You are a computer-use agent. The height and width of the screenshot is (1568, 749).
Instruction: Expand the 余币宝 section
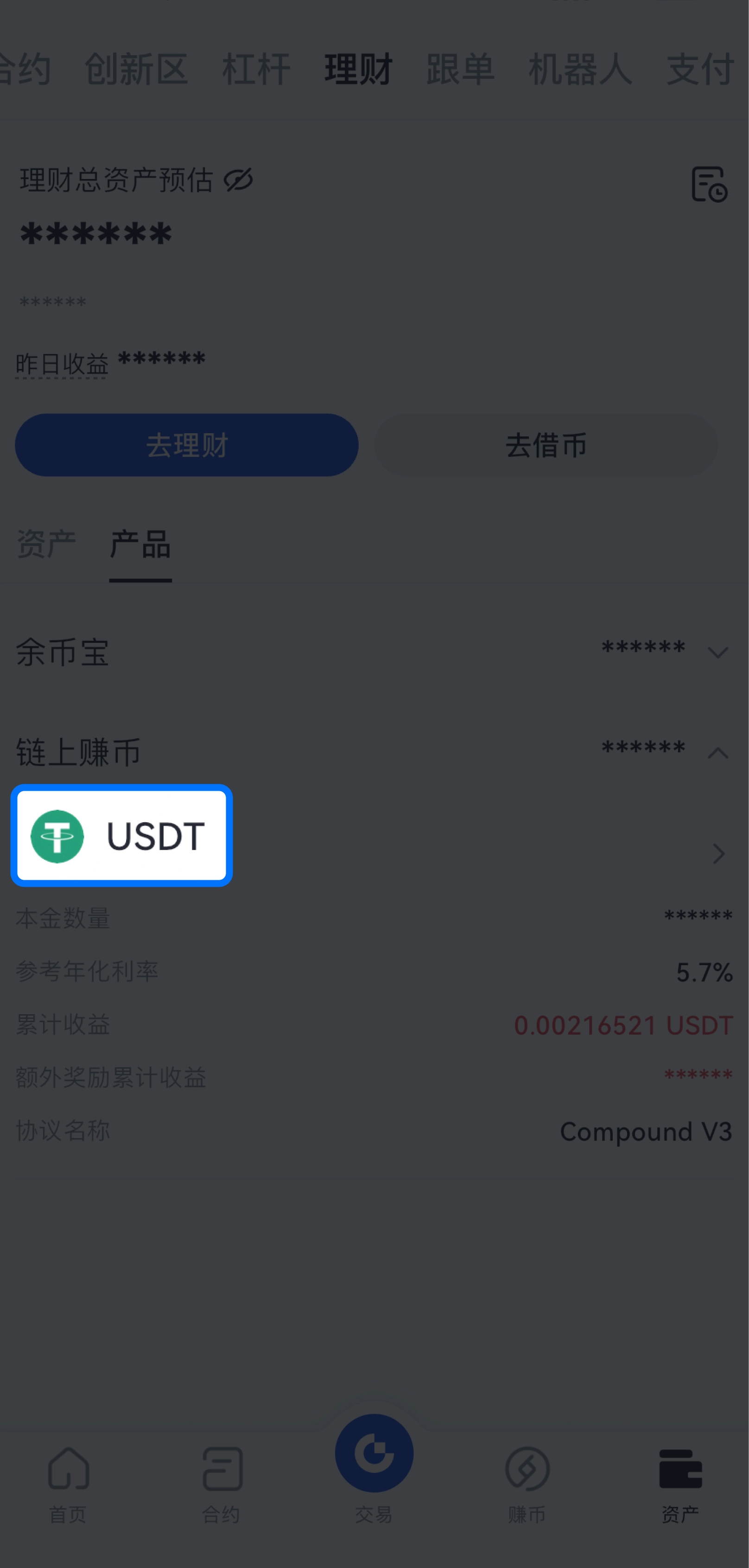717,653
